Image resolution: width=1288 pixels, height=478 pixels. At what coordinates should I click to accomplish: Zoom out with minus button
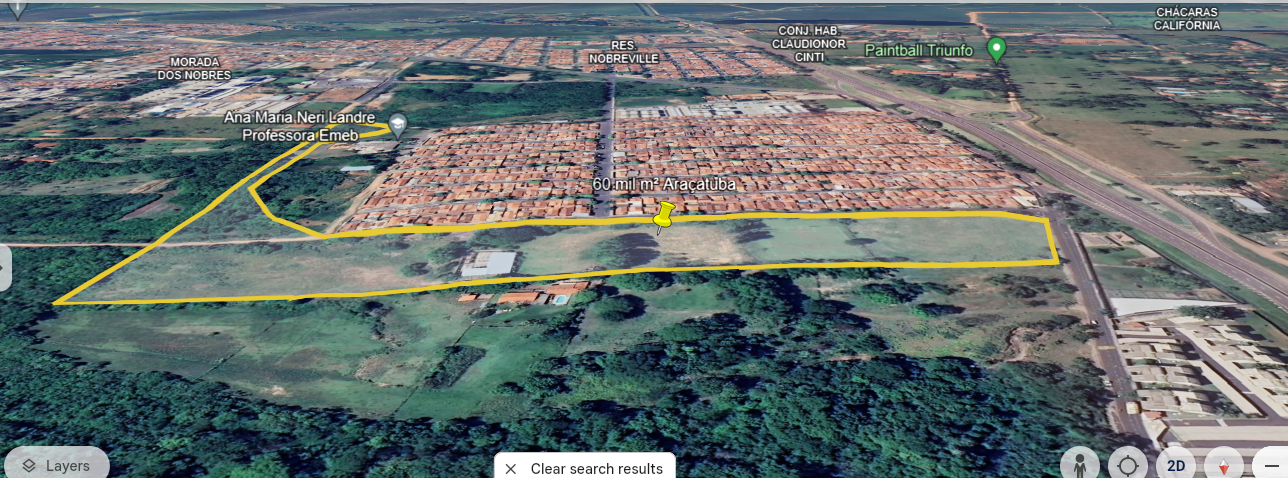tap(1271, 466)
